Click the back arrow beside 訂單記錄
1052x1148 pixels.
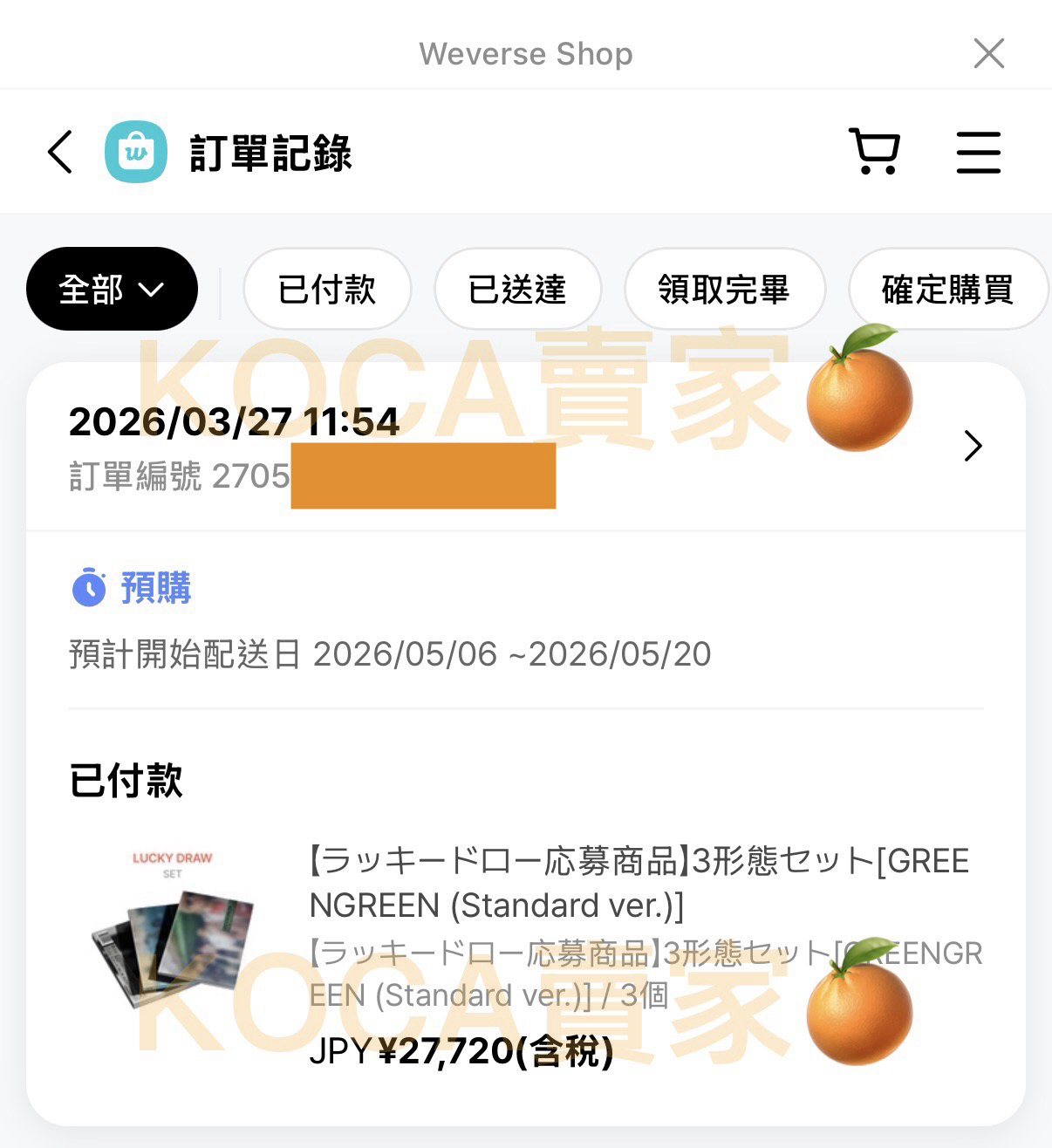coord(58,151)
